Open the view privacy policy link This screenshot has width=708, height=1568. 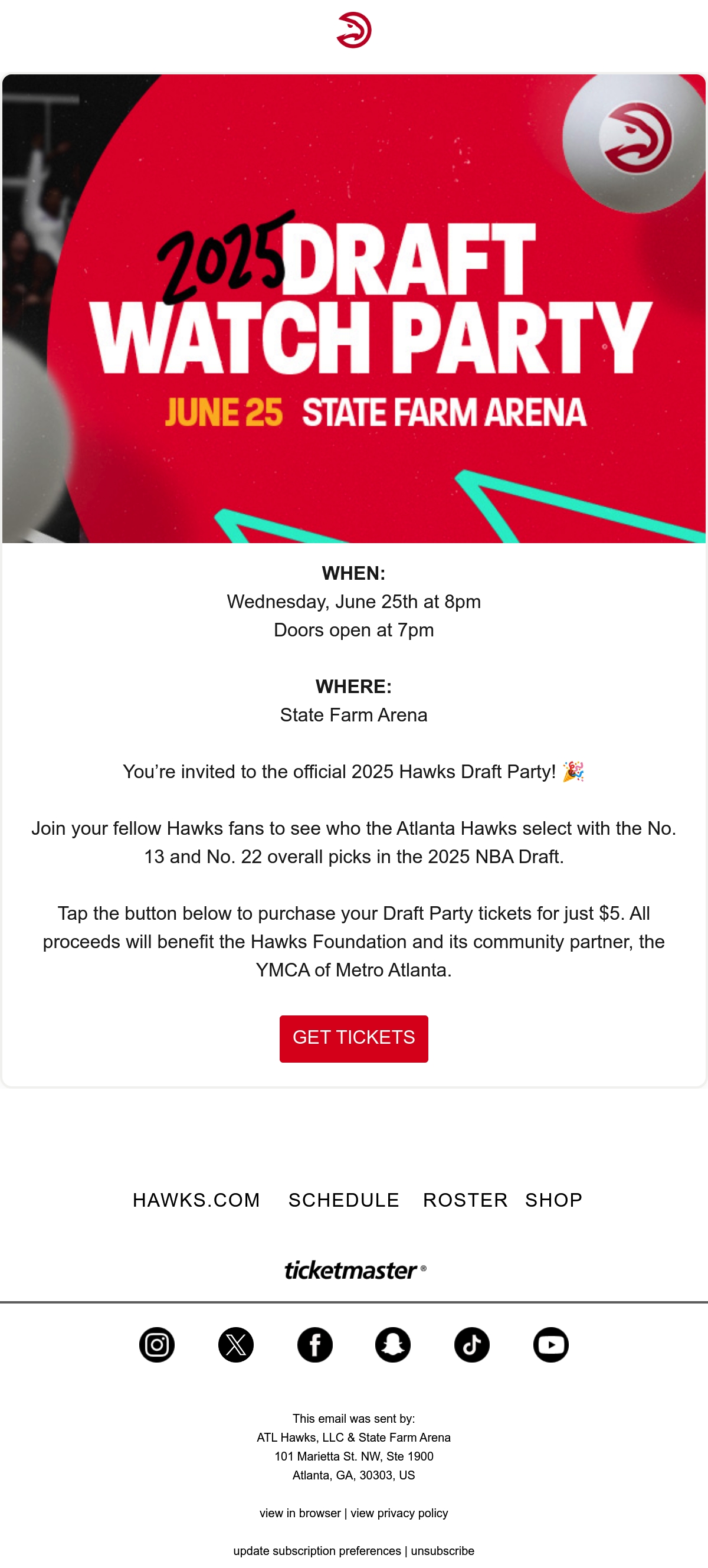[399, 1513]
